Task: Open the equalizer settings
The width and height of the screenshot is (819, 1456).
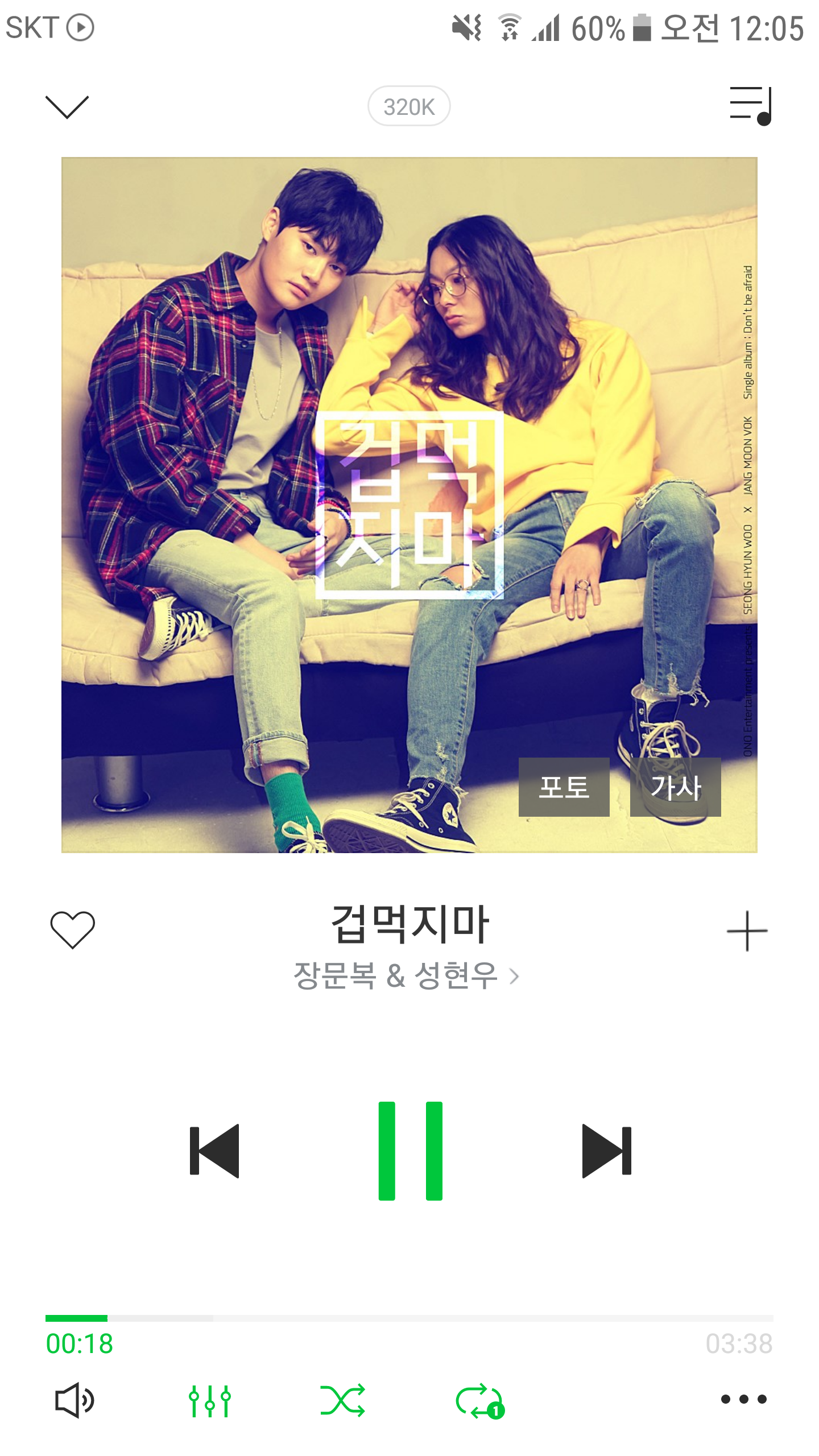Action: coord(210,1400)
